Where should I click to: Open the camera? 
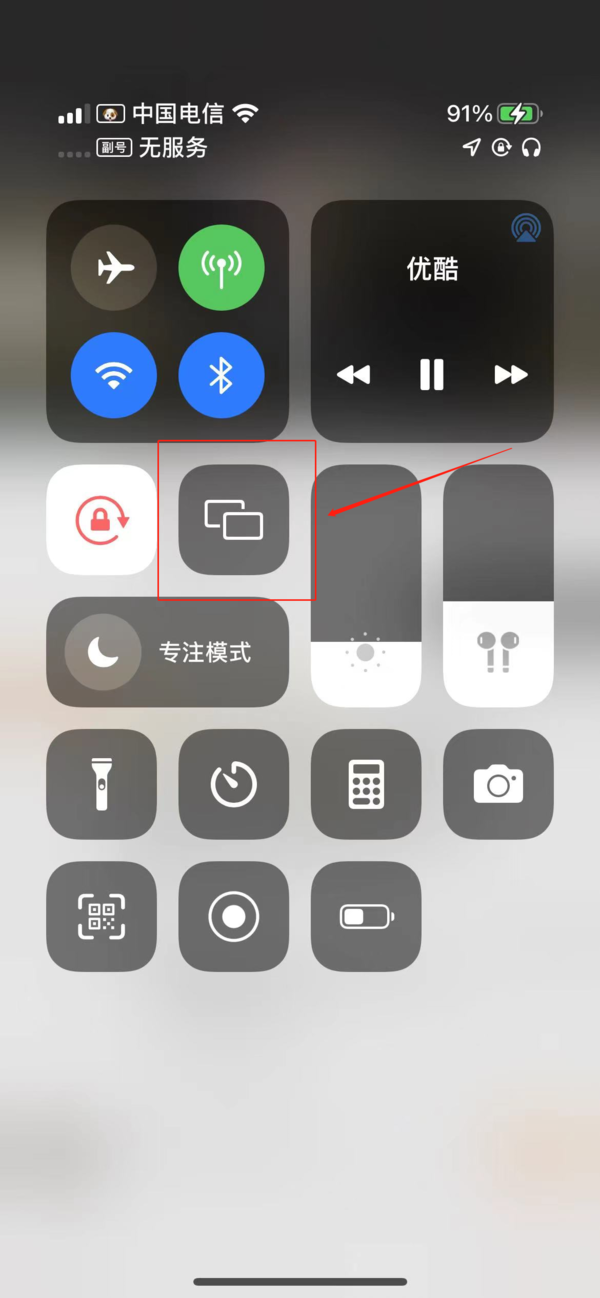click(498, 784)
